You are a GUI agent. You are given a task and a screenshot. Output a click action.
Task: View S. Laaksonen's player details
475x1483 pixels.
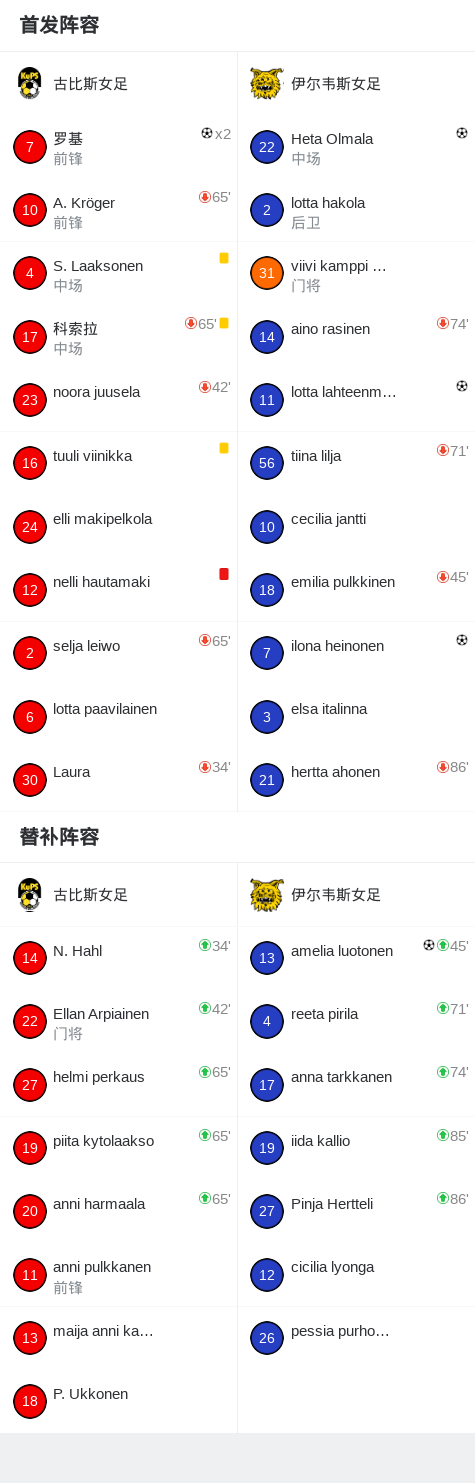118,273
